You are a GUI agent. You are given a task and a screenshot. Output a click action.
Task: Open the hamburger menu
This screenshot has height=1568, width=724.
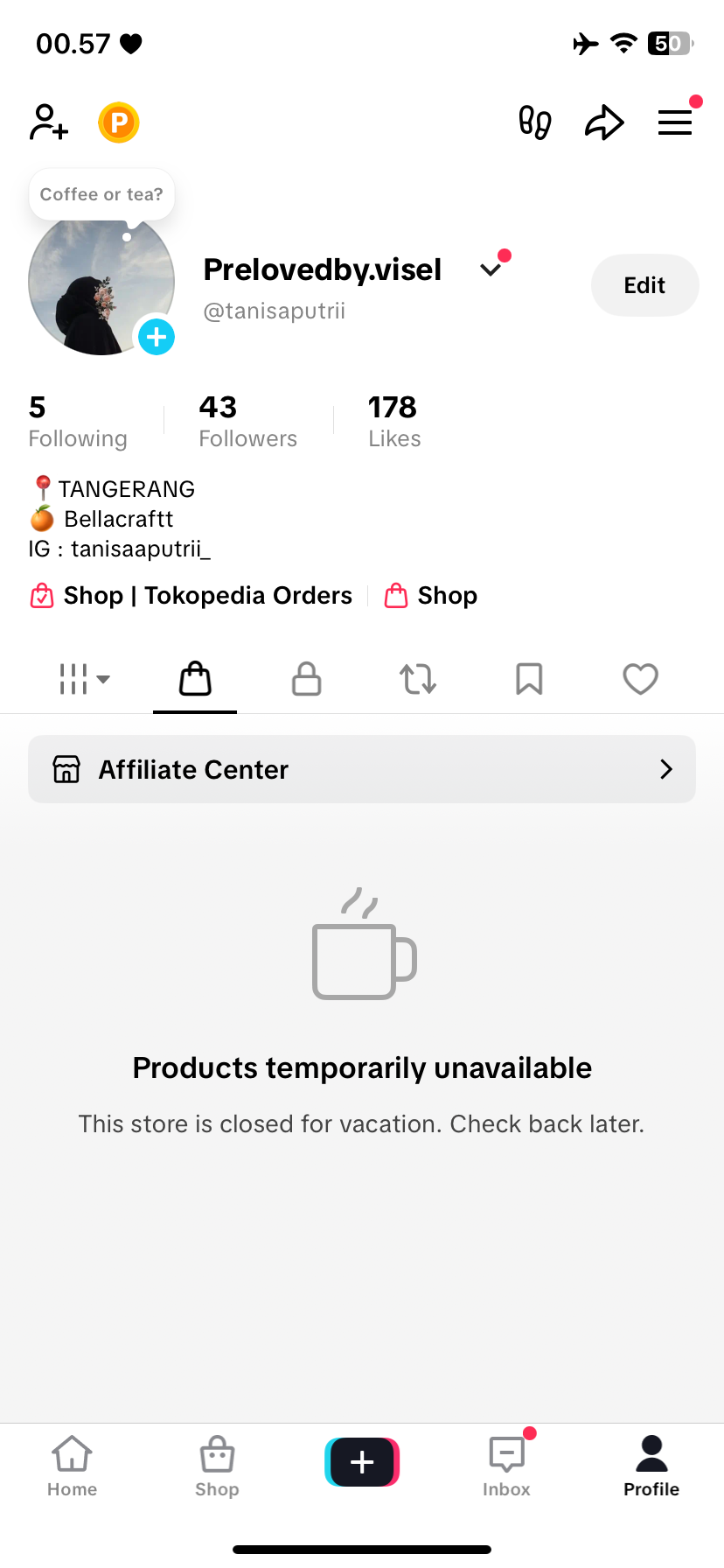click(x=675, y=122)
